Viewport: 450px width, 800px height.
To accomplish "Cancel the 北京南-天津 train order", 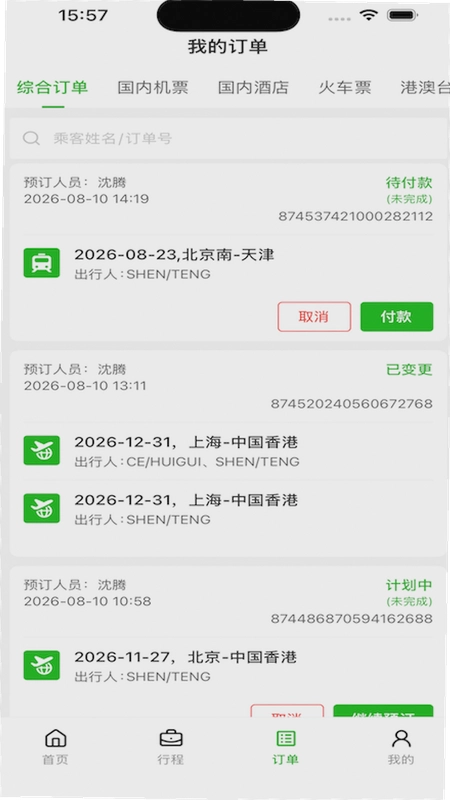I will point(314,317).
